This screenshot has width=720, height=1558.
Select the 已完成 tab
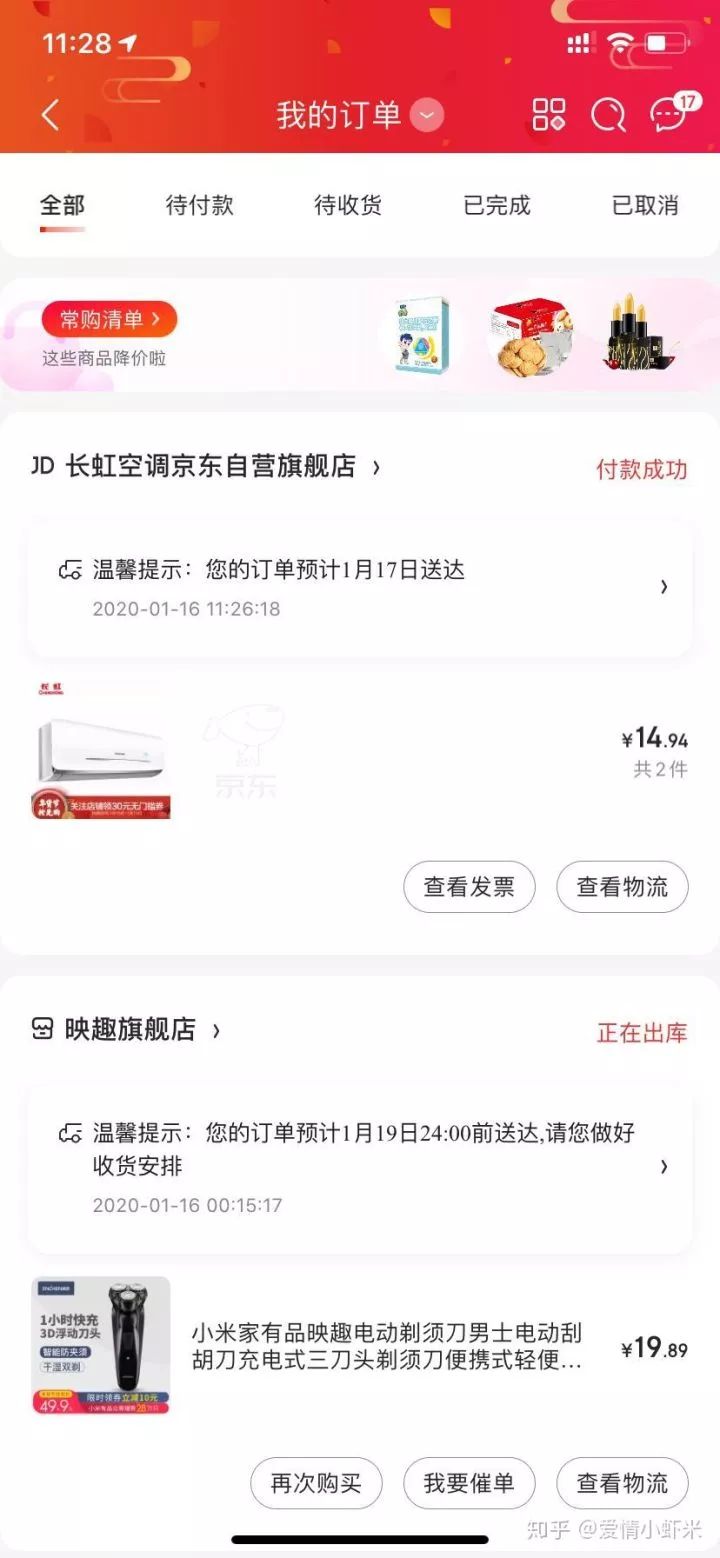point(497,206)
